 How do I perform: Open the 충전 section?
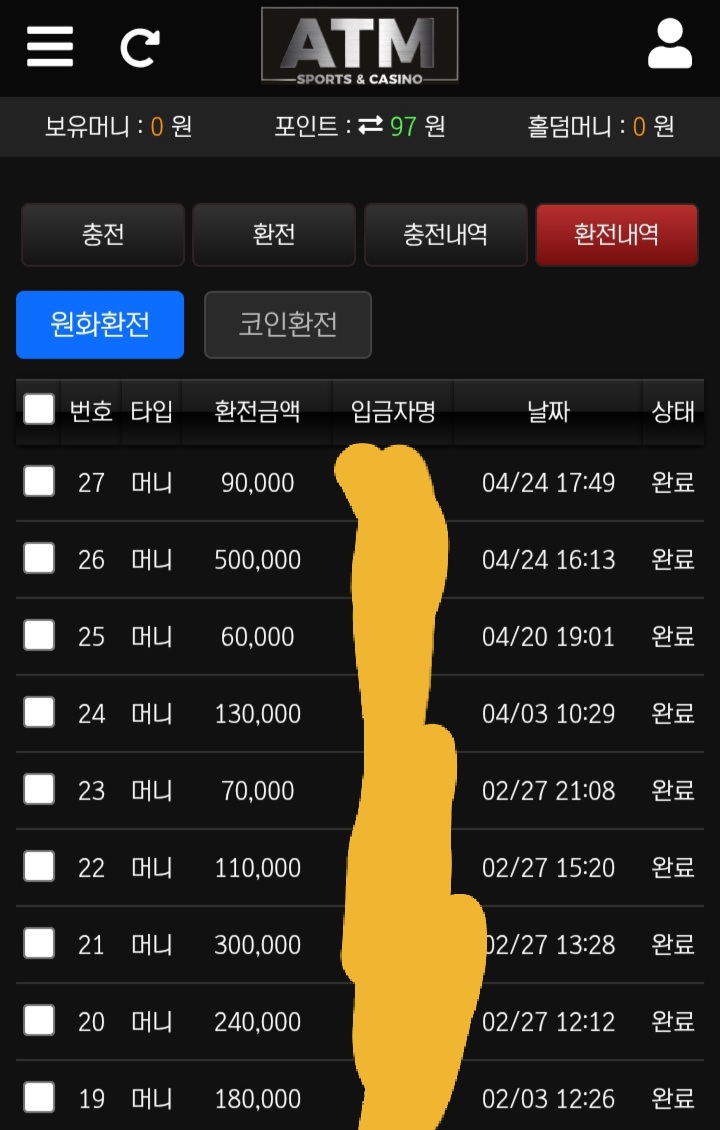point(103,235)
